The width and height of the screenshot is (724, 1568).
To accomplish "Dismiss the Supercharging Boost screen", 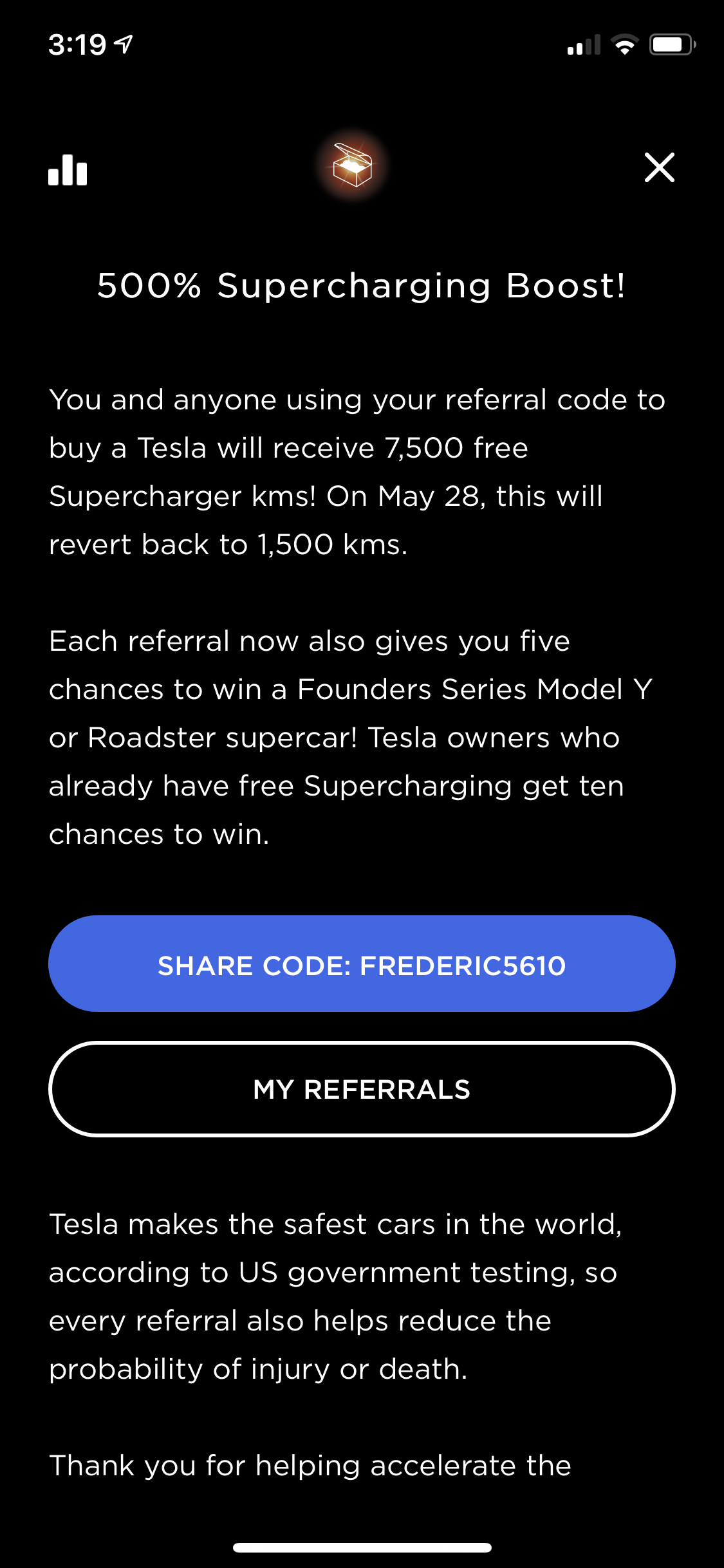I will tap(659, 168).
